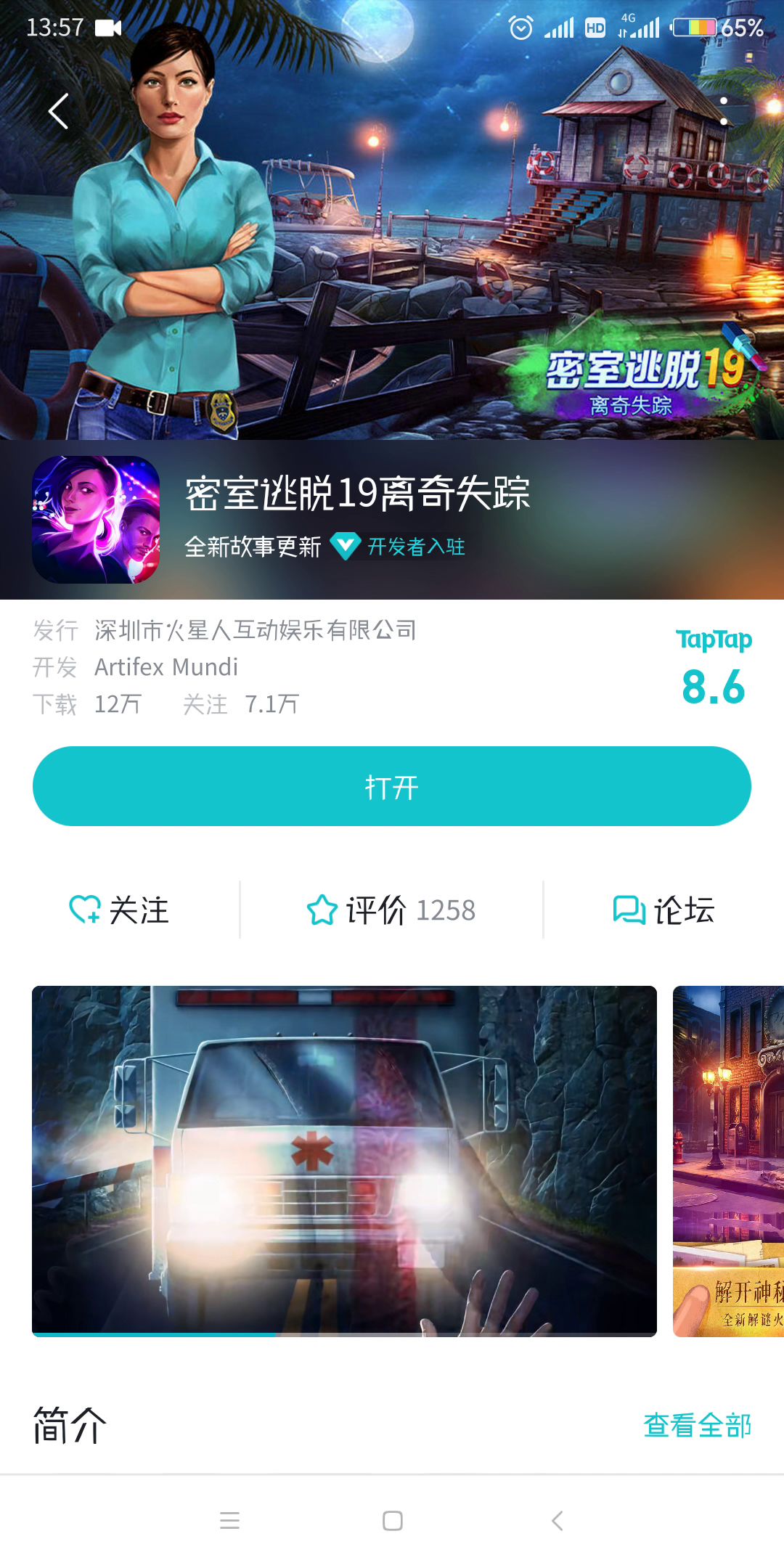Open the 开发者入驻 developer badge
Image resolution: width=784 pixels, height=1568 pixels.
(x=399, y=546)
